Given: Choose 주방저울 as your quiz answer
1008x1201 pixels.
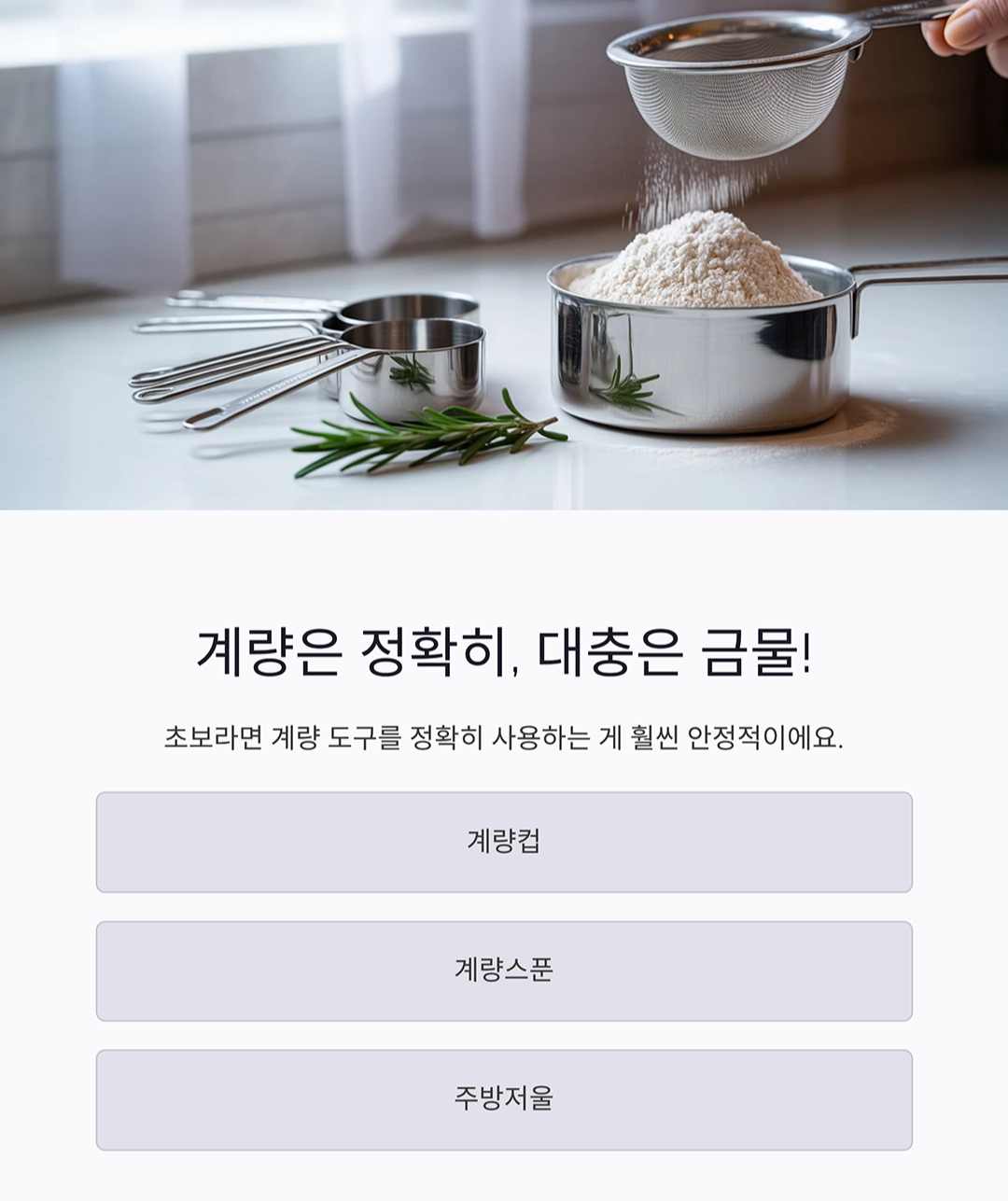Looking at the screenshot, I should click(x=502, y=1101).
